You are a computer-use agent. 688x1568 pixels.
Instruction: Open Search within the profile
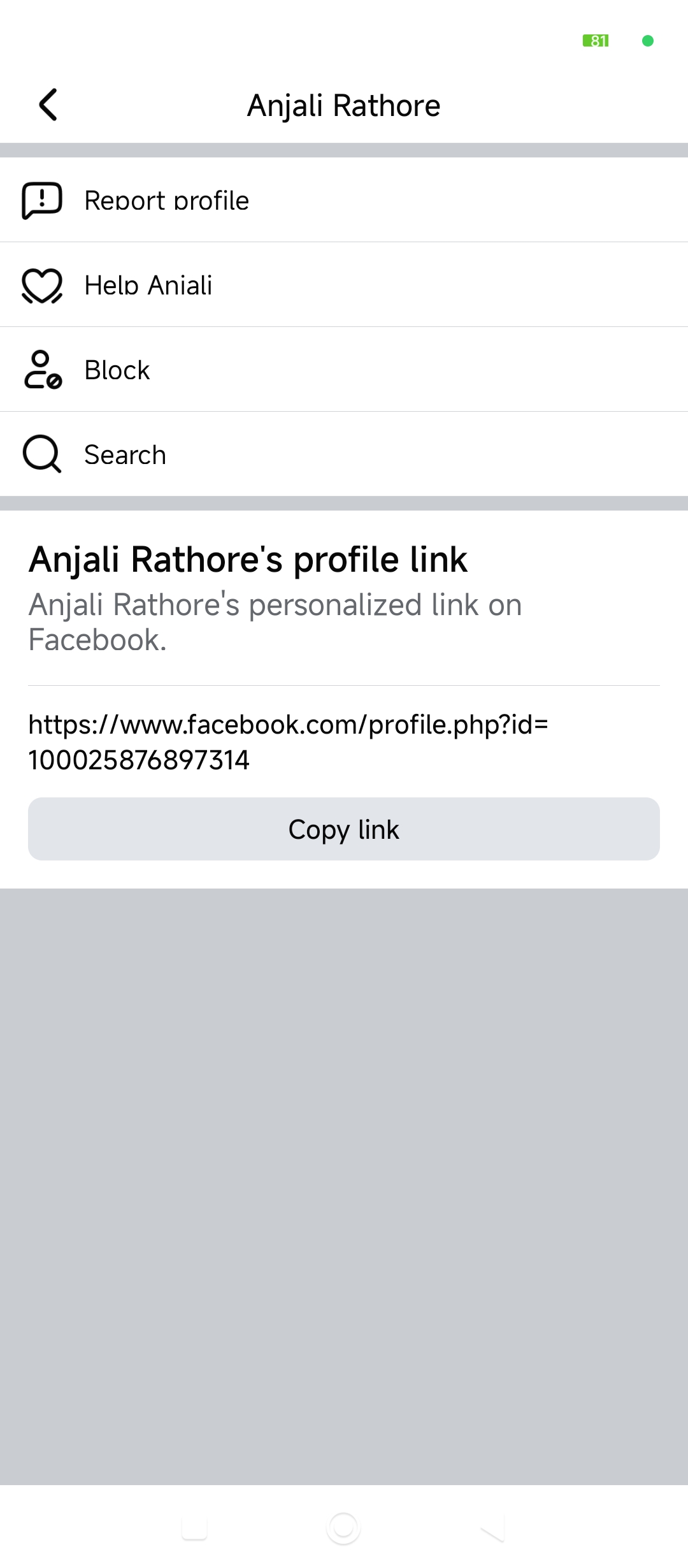click(x=344, y=454)
